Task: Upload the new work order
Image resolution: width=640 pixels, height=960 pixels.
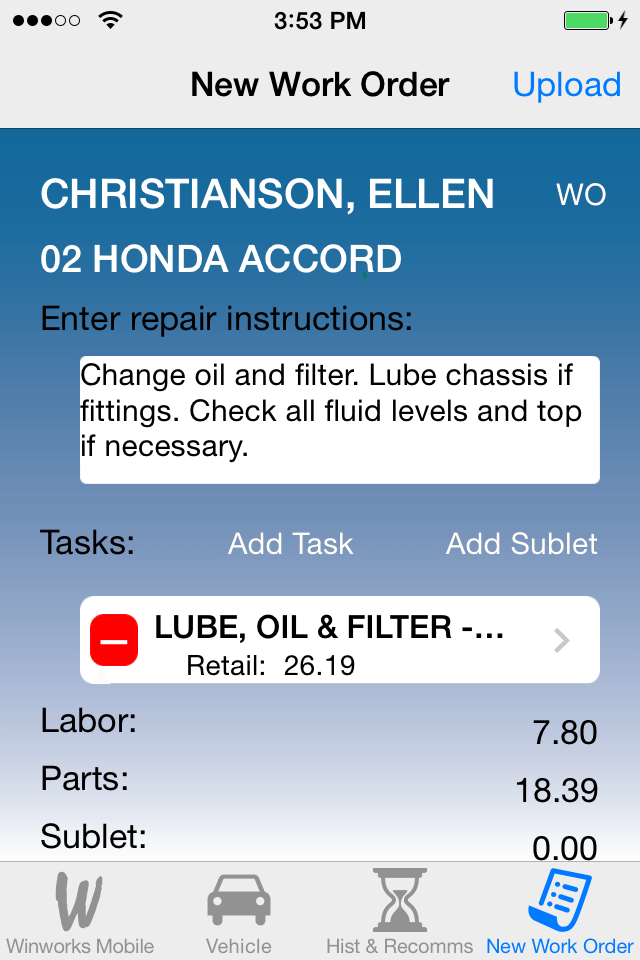Action: point(566,85)
